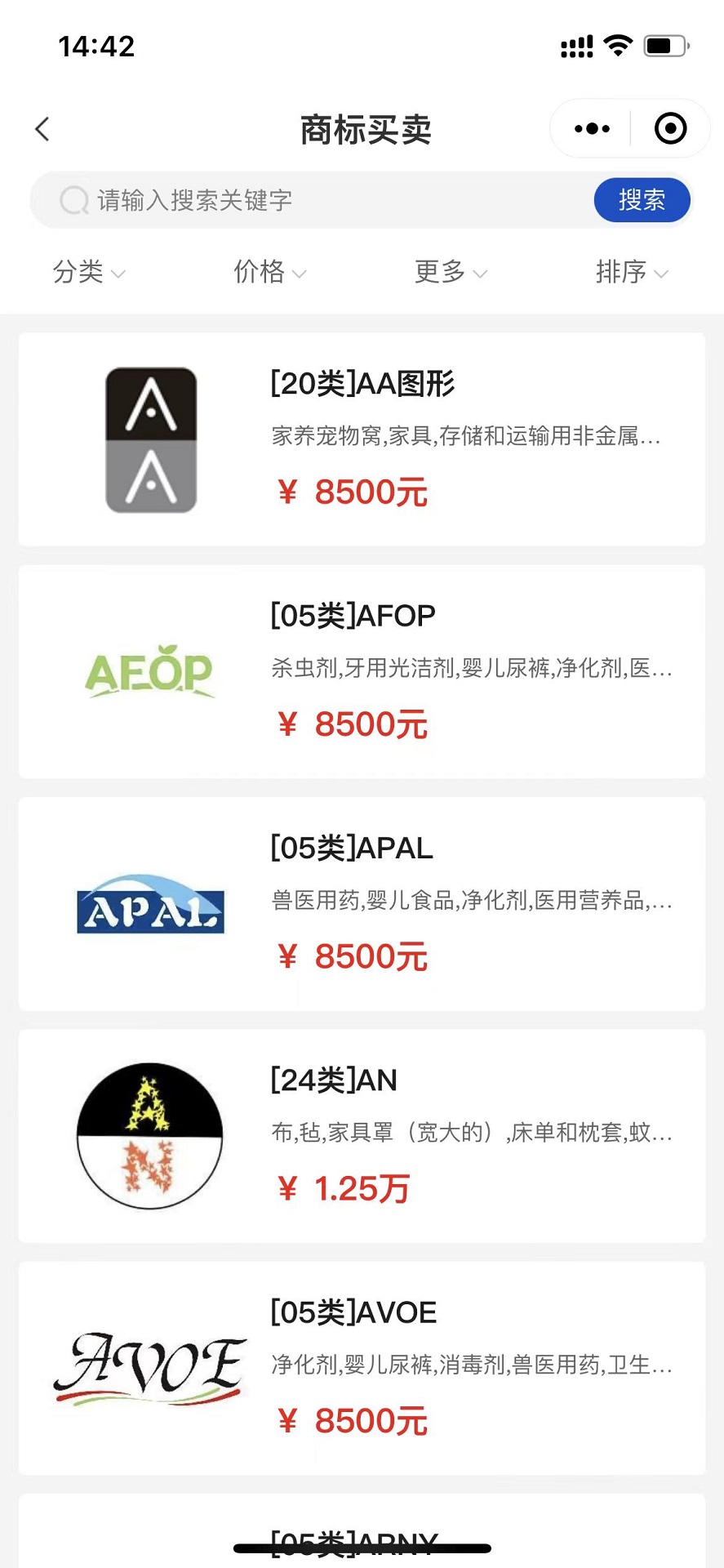Screen dimensions: 724x1568
Task: View details of the [05类]AVOE trademark
Action: [x=362, y=1368]
